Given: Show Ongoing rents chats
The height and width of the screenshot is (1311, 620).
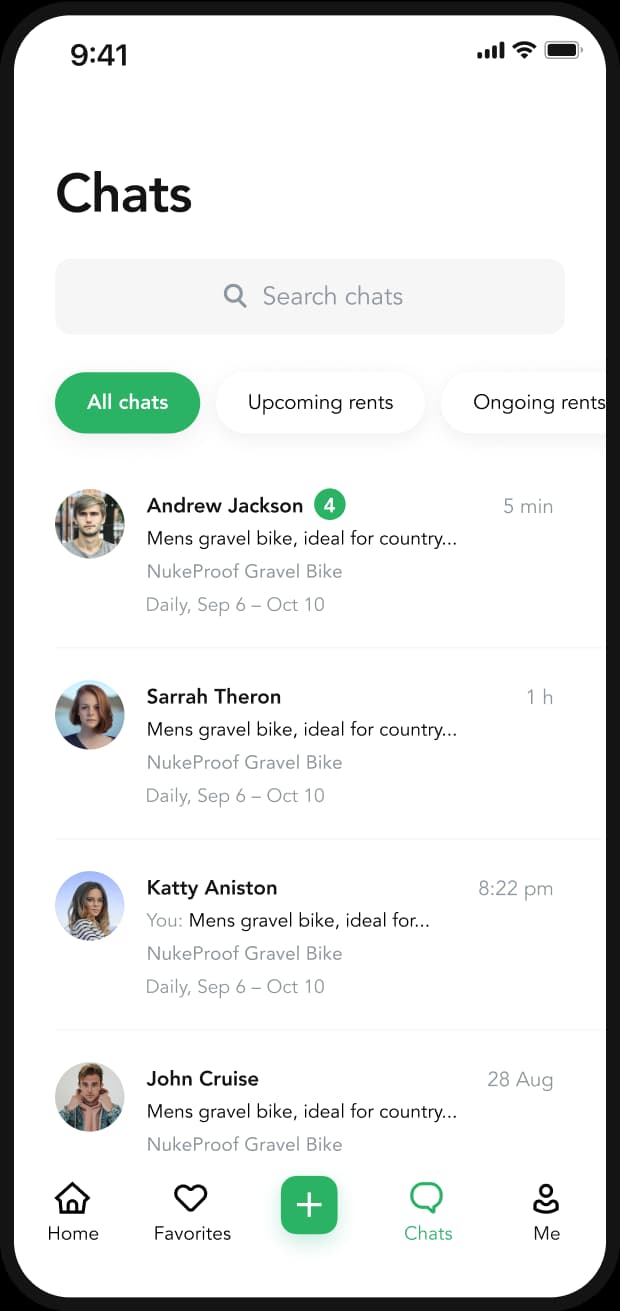Looking at the screenshot, I should (530, 402).
